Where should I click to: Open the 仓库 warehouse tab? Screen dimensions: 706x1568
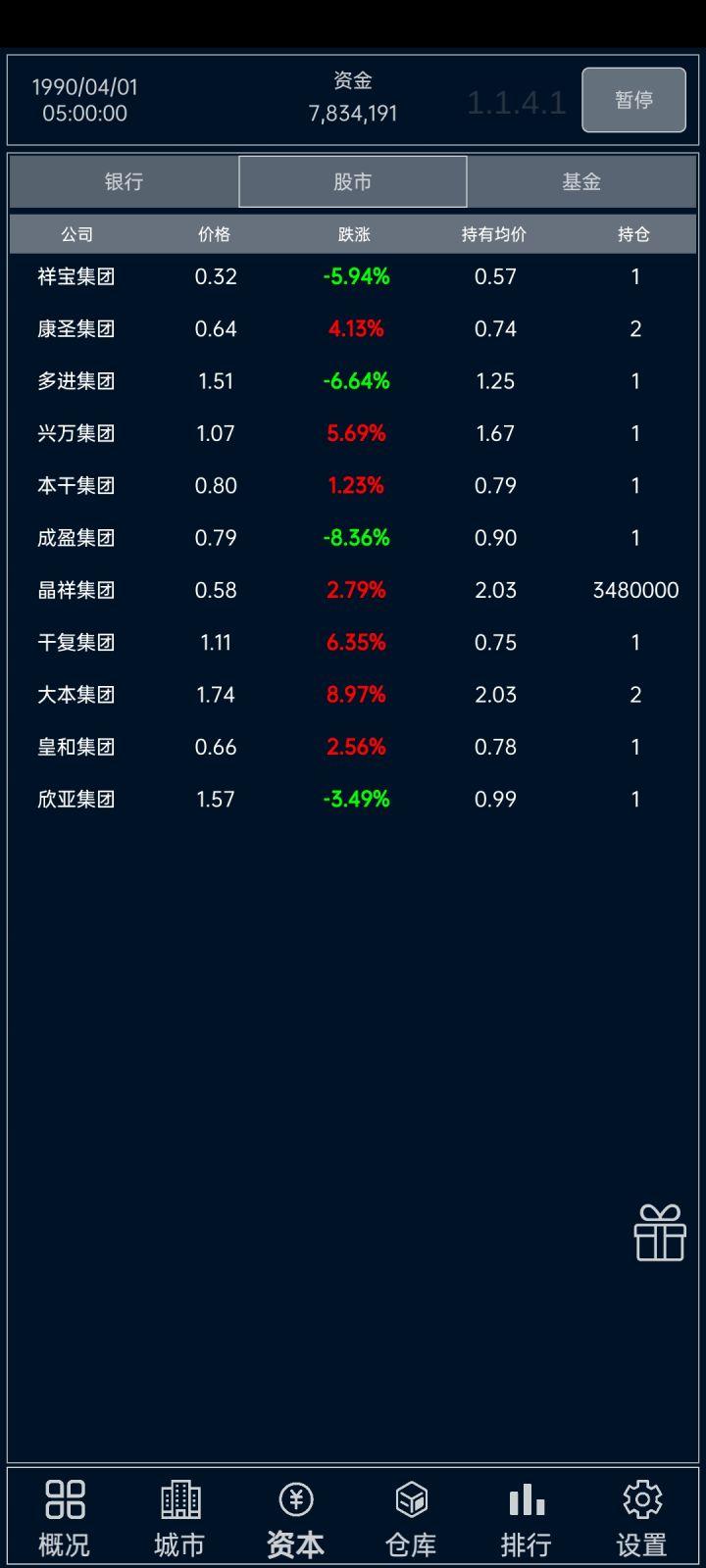tap(411, 1517)
